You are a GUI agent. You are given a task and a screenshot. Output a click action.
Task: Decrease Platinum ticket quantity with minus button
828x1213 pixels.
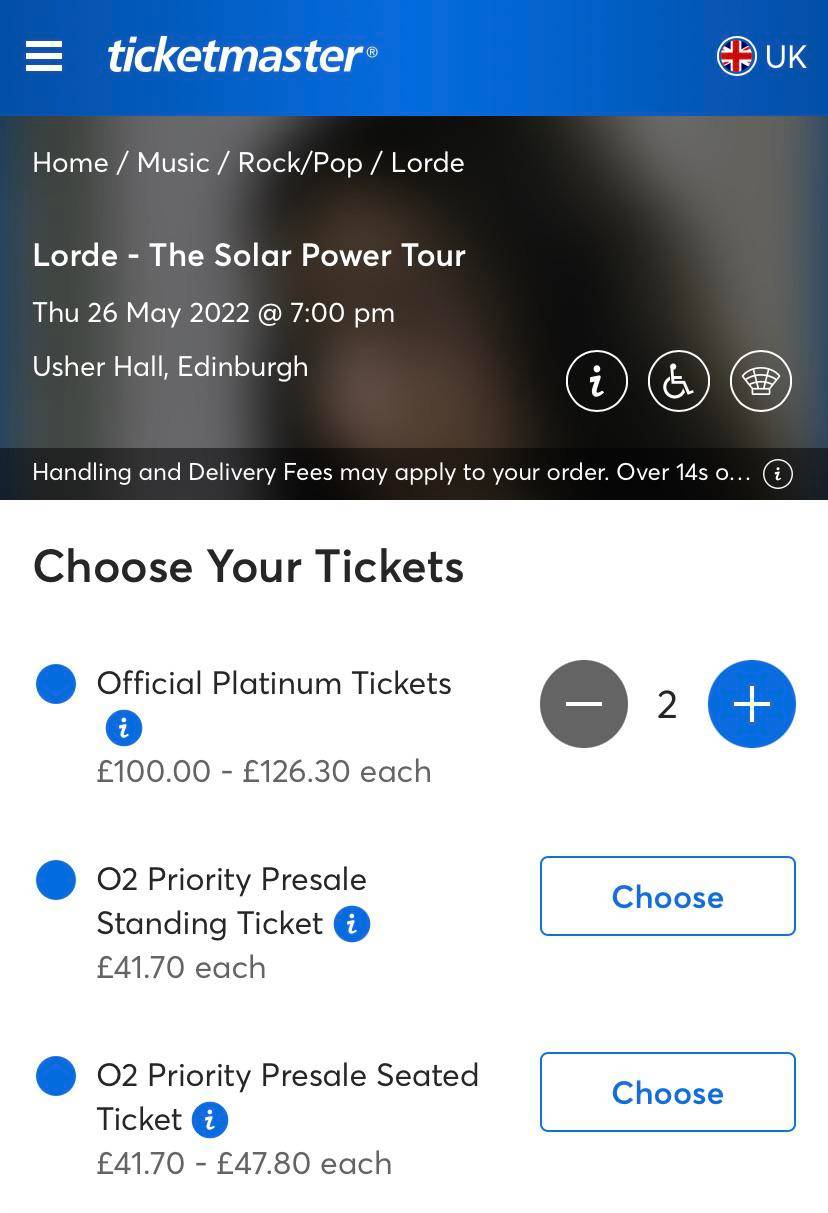pyautogui.click(x=583, y=703)
